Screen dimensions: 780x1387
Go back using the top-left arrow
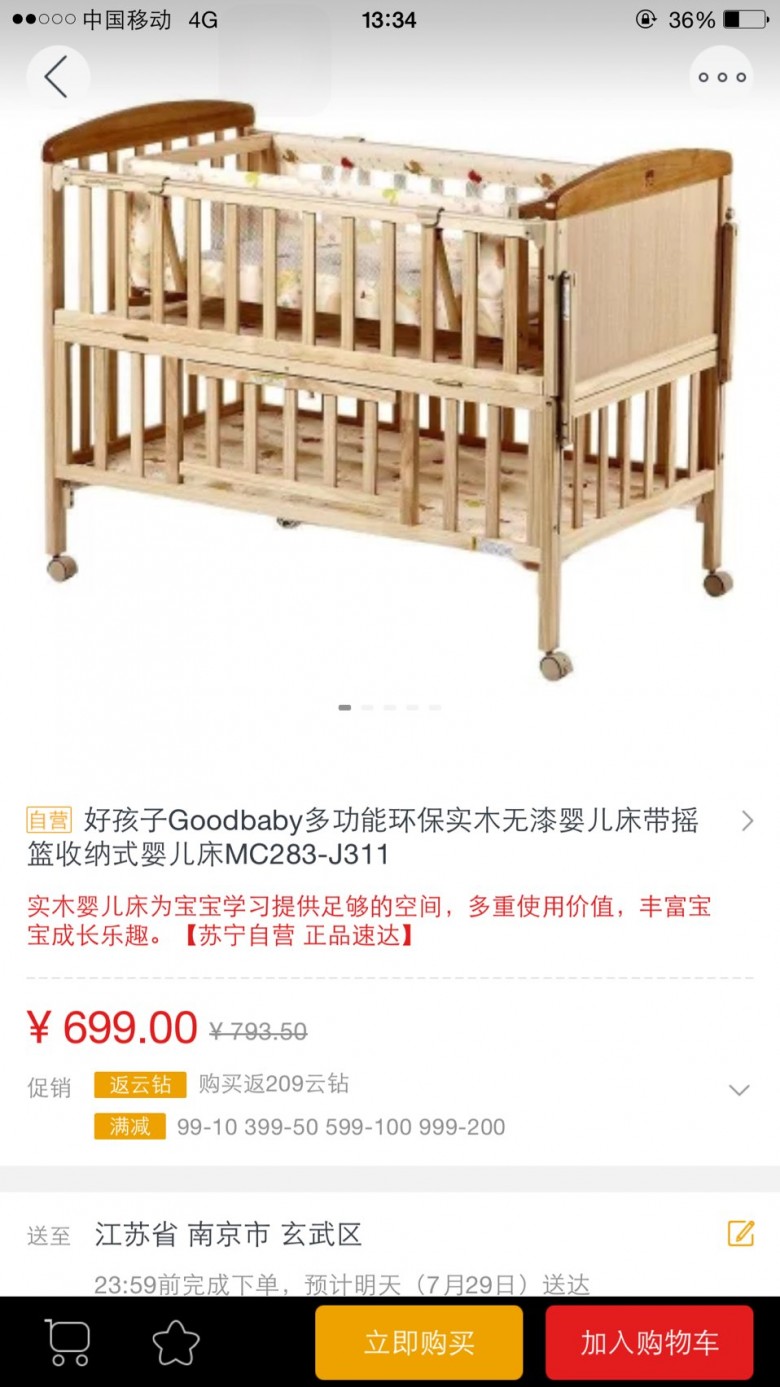(x=57, y=77)
